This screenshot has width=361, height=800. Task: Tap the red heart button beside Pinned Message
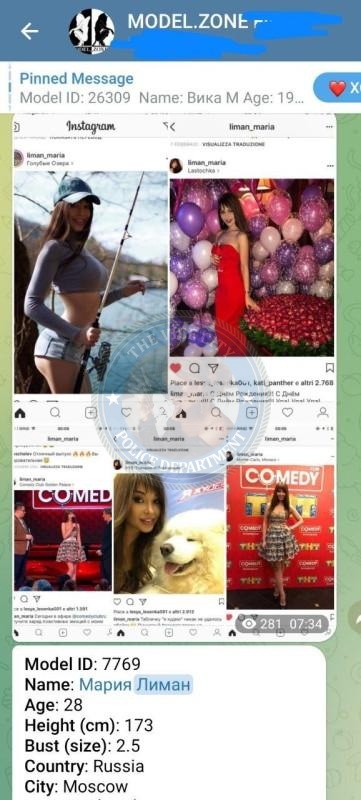coord(338,88)
